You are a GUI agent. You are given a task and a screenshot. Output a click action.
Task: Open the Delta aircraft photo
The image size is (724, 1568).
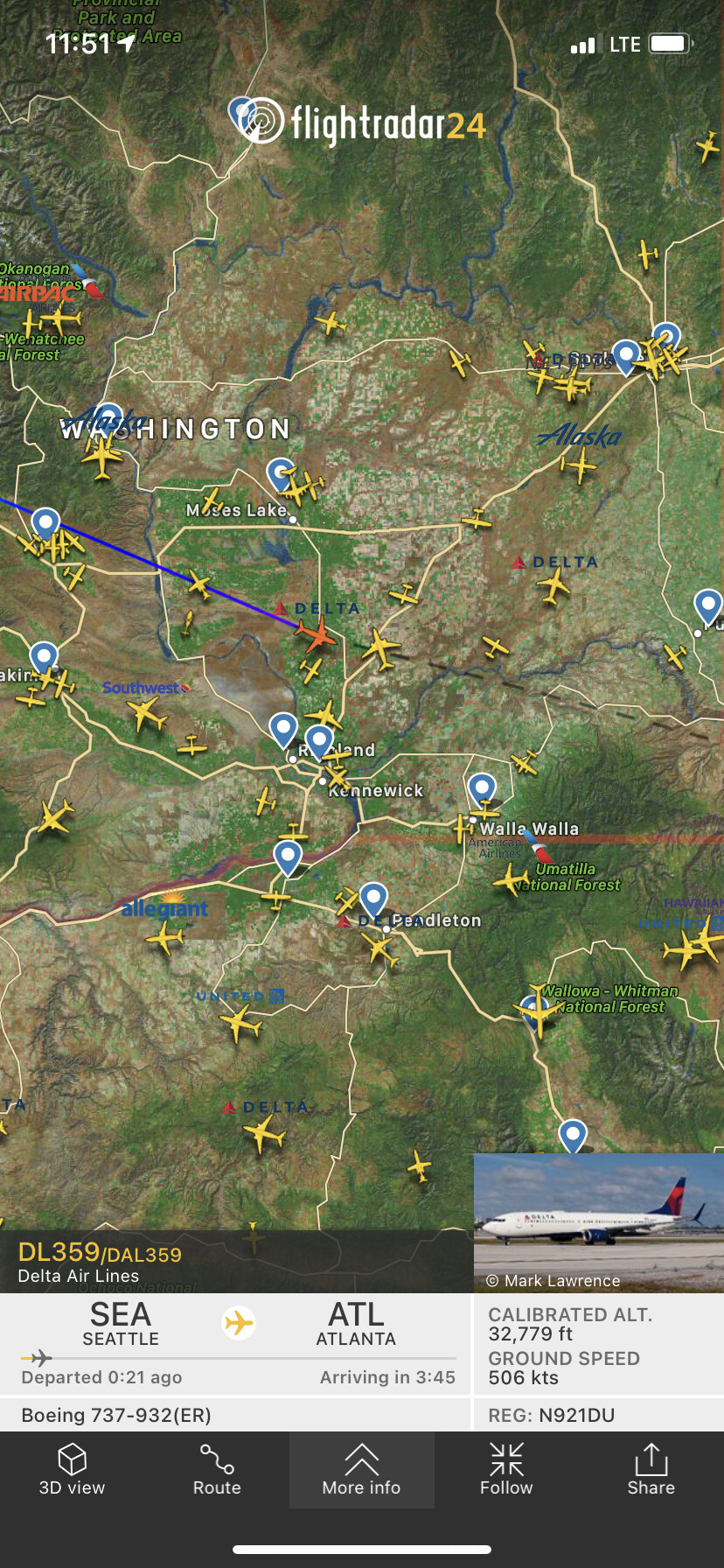[x=598, y=1221]
